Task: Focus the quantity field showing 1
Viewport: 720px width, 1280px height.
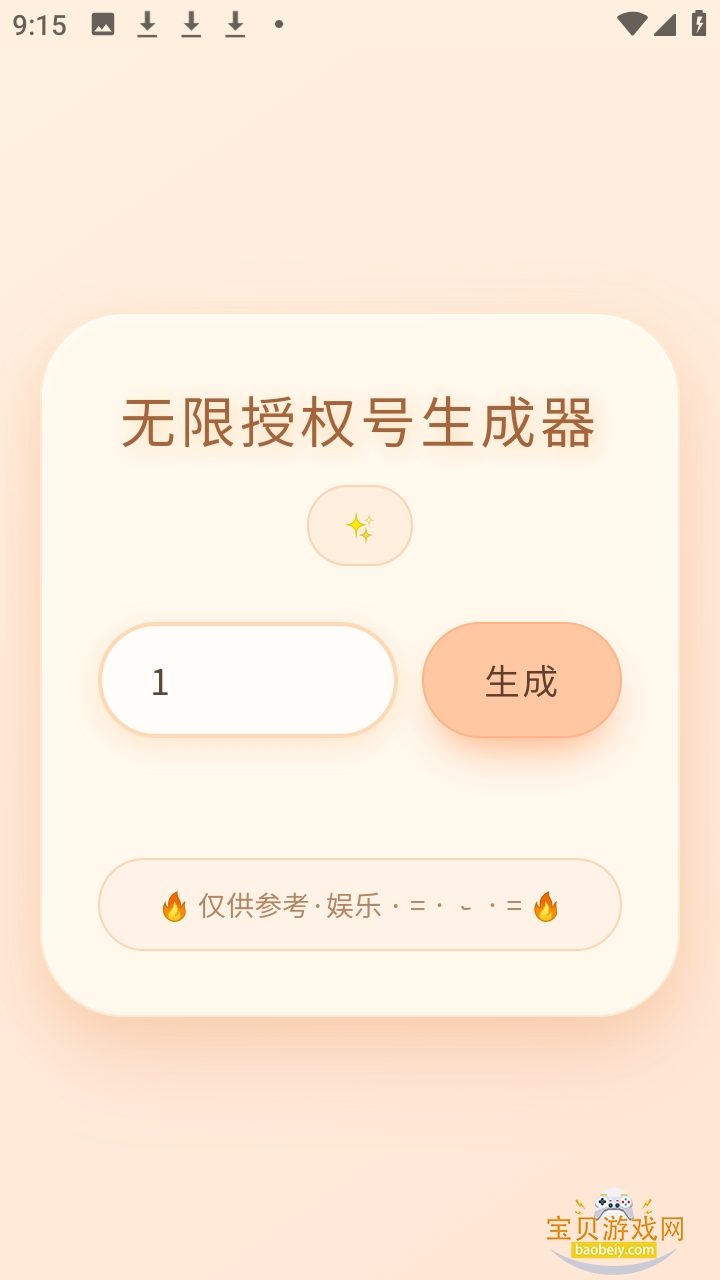Action: 248,680
